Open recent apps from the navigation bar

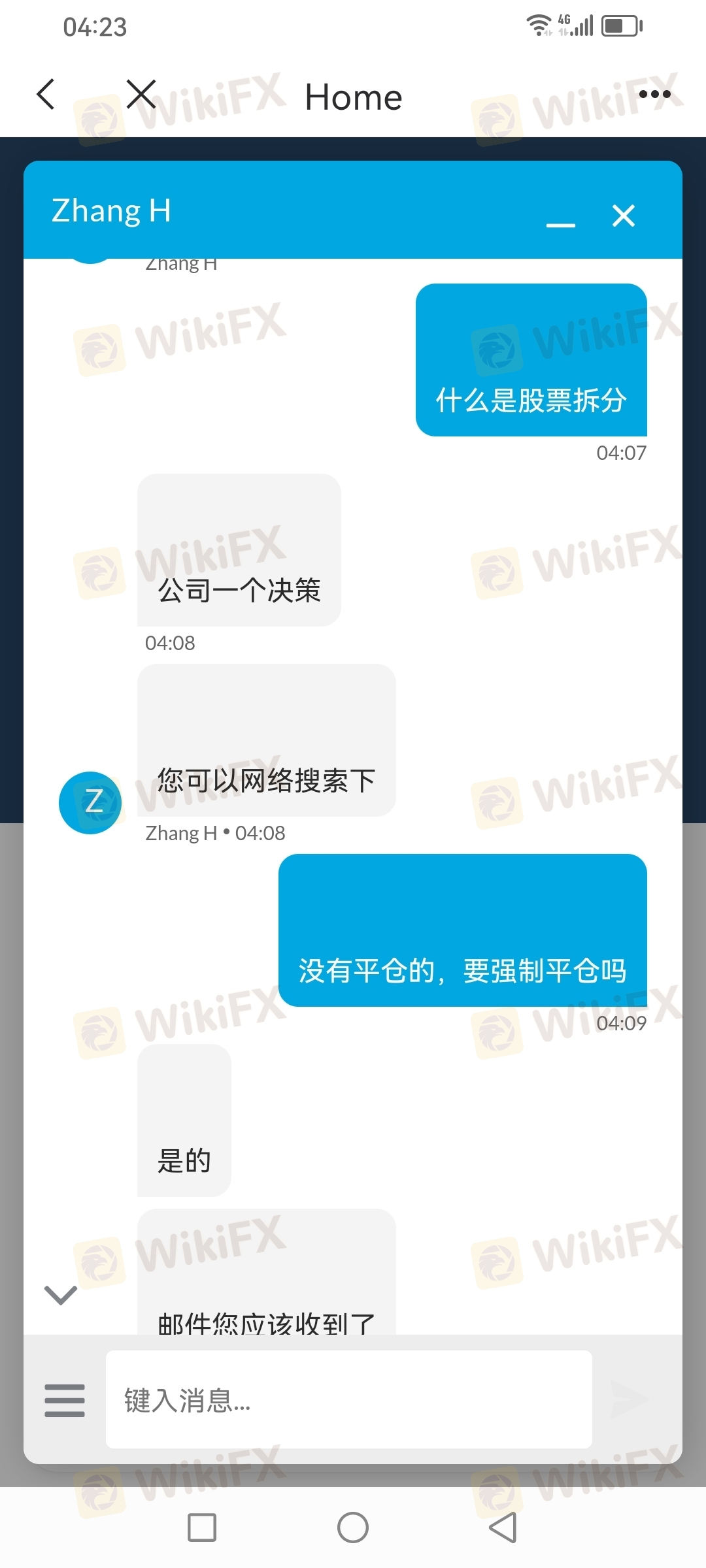pos(202,1527)
